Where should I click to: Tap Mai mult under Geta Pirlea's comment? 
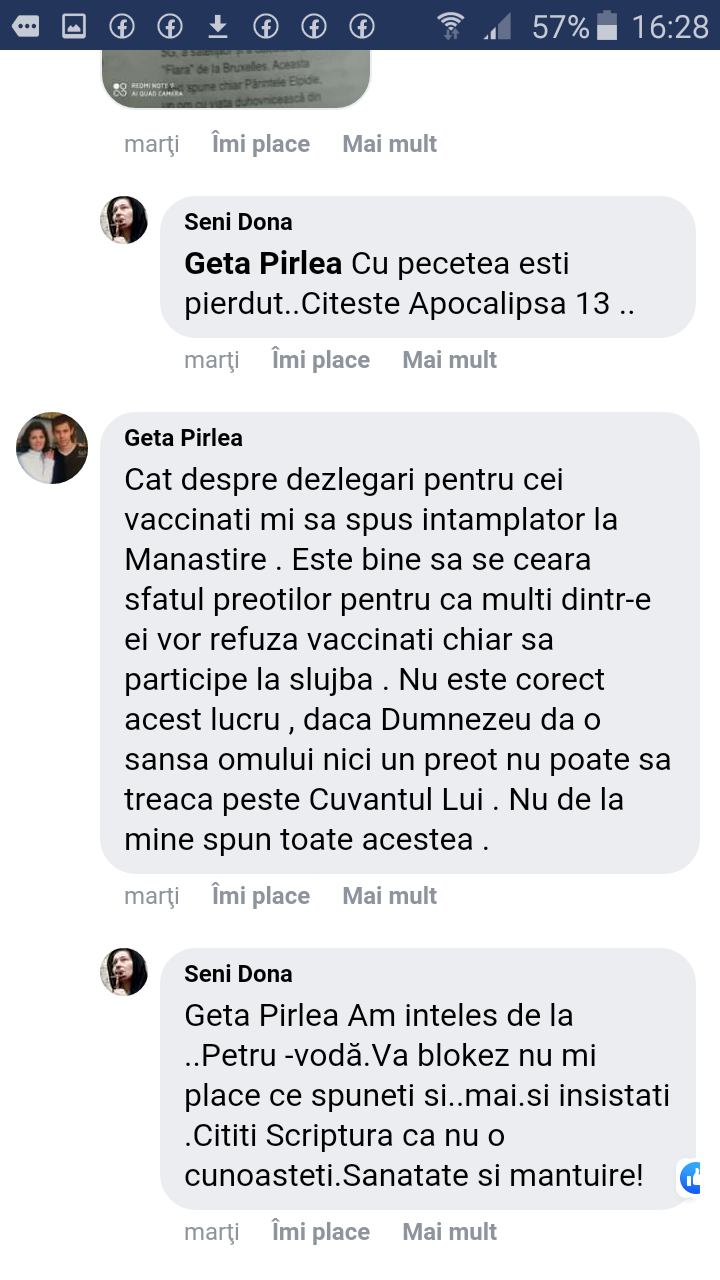389,896
